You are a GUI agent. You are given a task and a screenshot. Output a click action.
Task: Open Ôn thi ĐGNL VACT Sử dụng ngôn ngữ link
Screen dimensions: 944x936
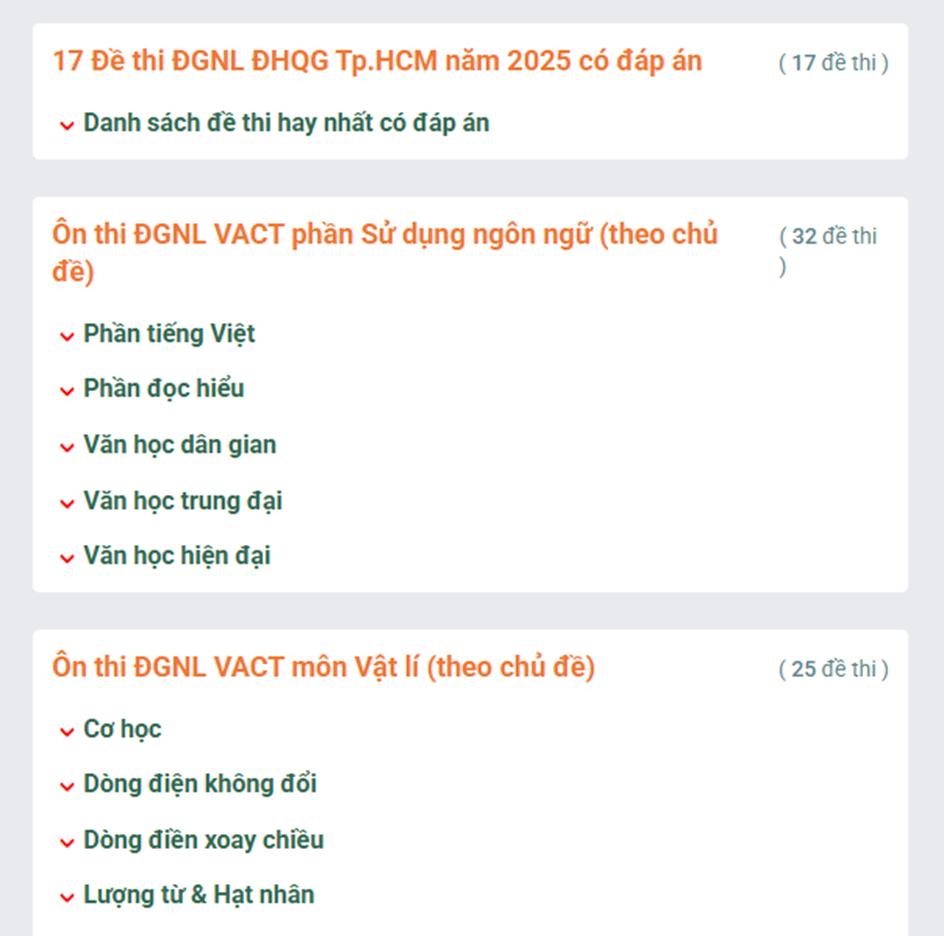(x=385, y=236)
